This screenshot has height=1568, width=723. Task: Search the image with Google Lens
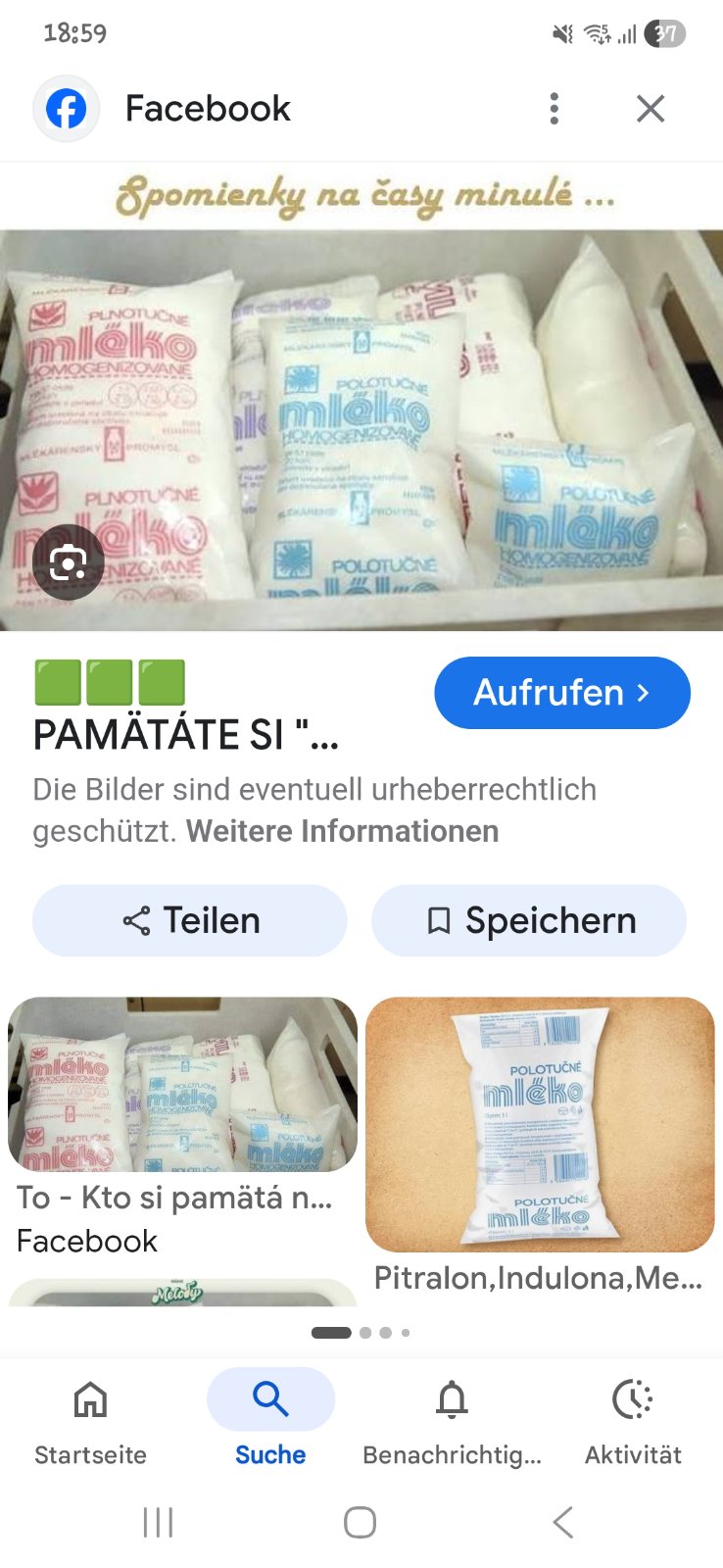68,563
